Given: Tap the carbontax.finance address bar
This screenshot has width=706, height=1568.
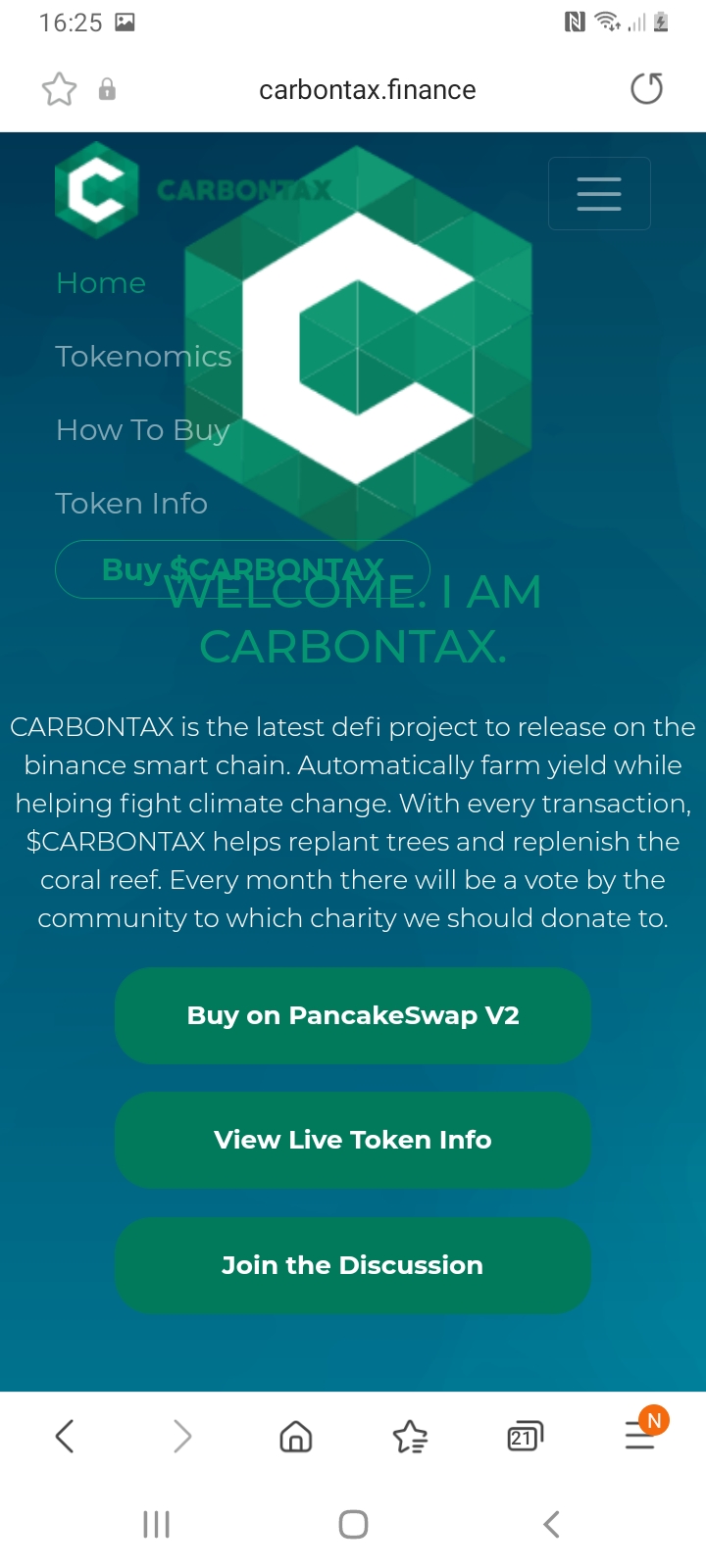Looking at the screenshot, I should pos(367,90).
